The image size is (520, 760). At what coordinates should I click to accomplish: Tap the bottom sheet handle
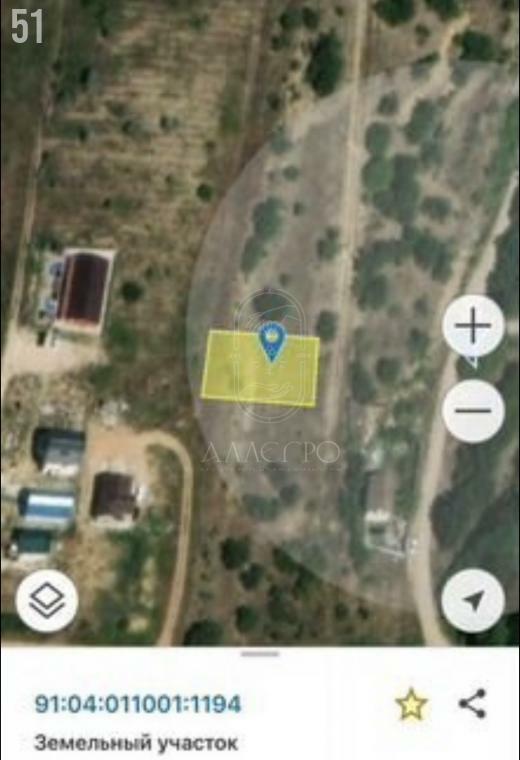[260, 654]
